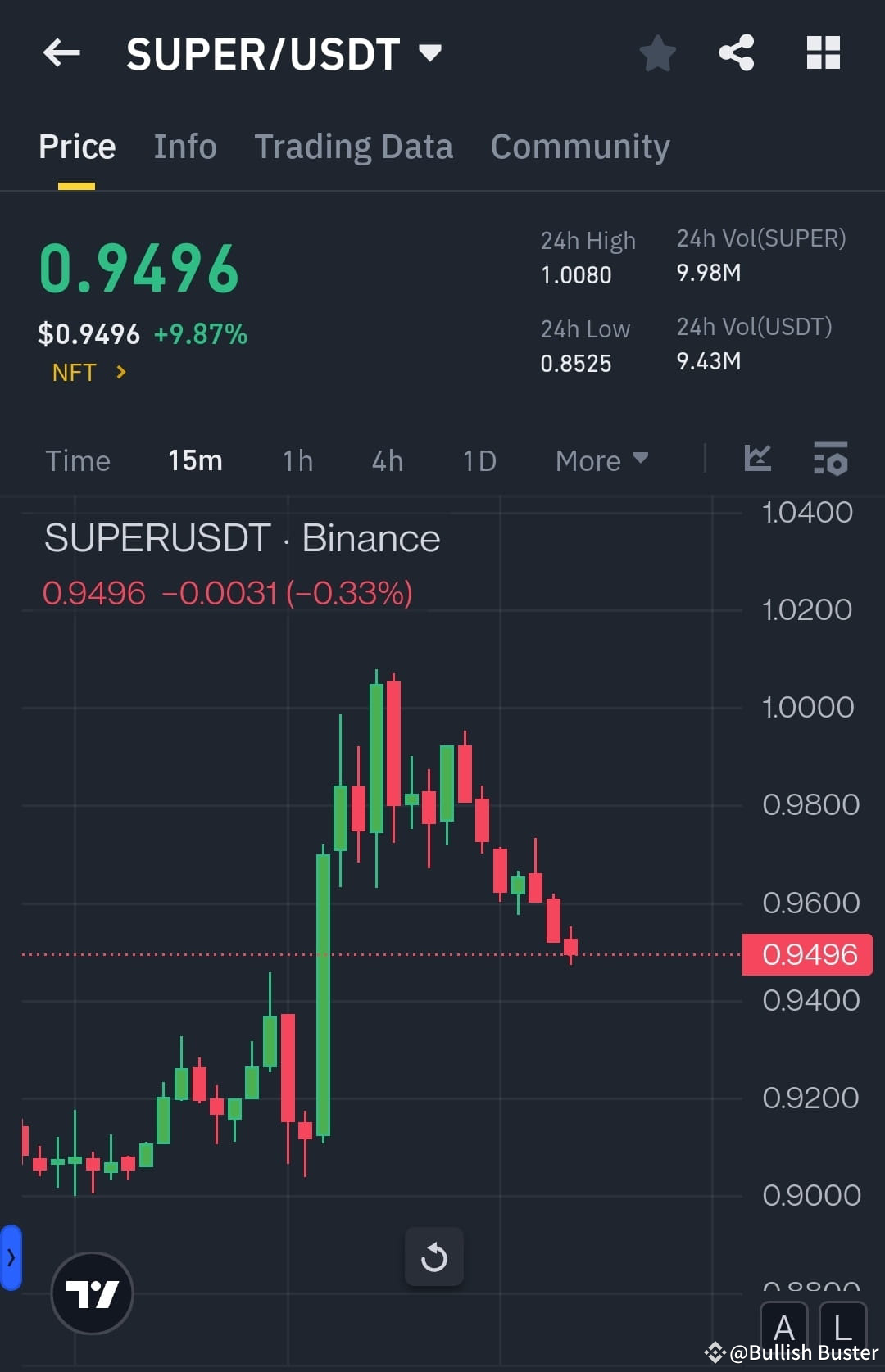Tap the back arrow to exit chart

tap(61, 52)
